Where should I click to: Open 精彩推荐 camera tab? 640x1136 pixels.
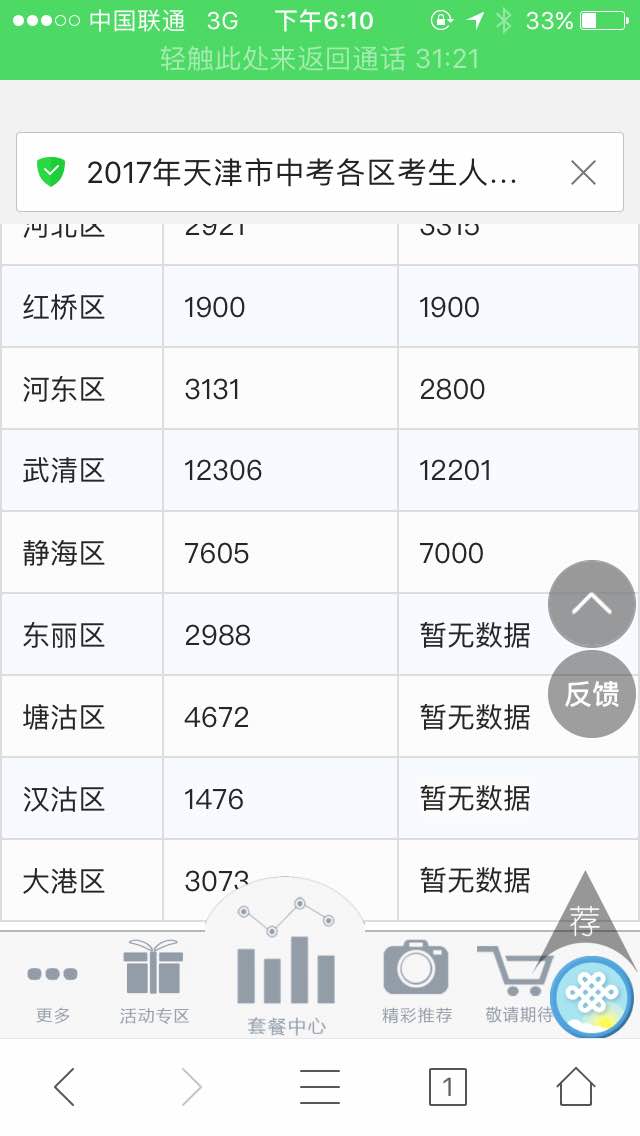417,982
